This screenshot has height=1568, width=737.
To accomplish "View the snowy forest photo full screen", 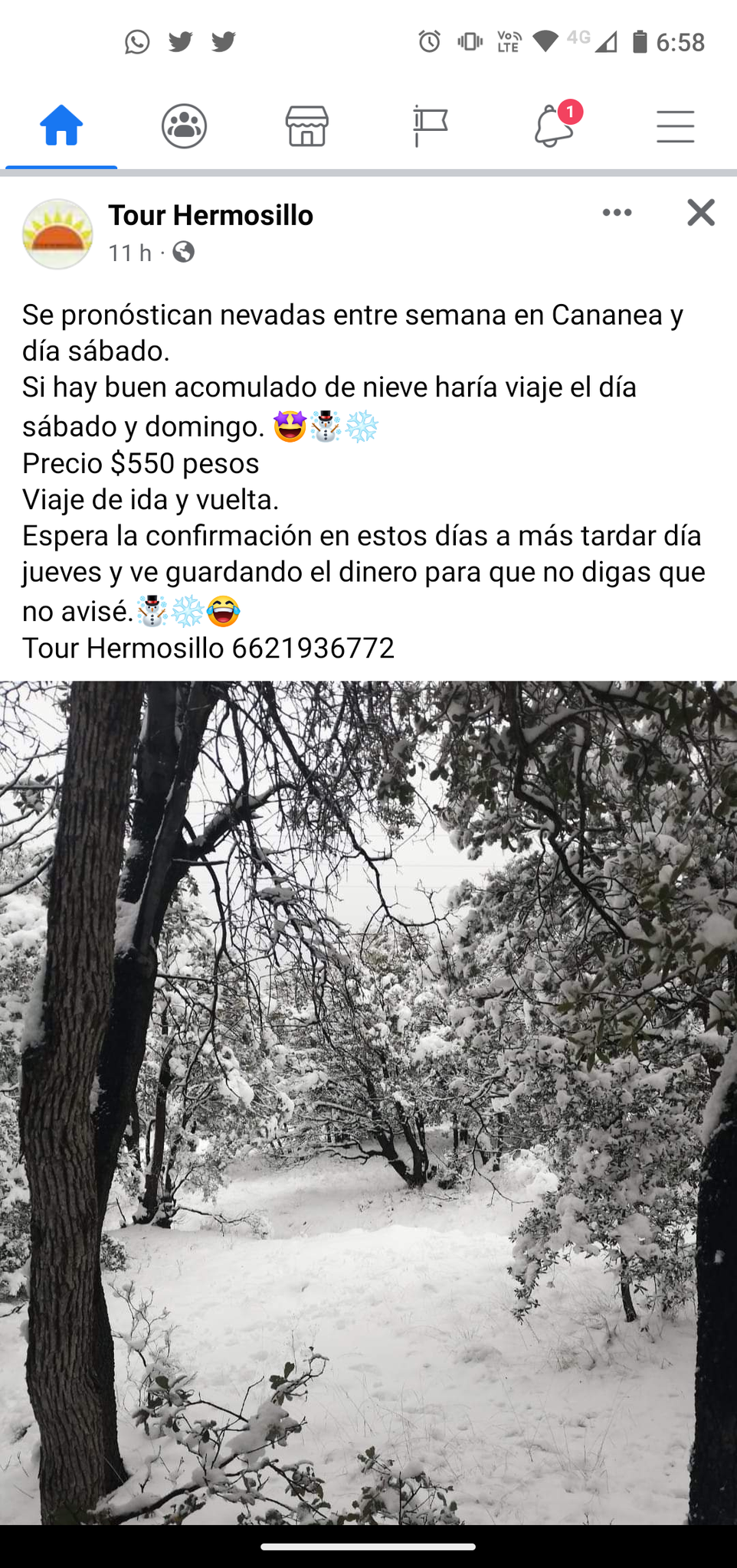I will click(x=368, y=1102).
